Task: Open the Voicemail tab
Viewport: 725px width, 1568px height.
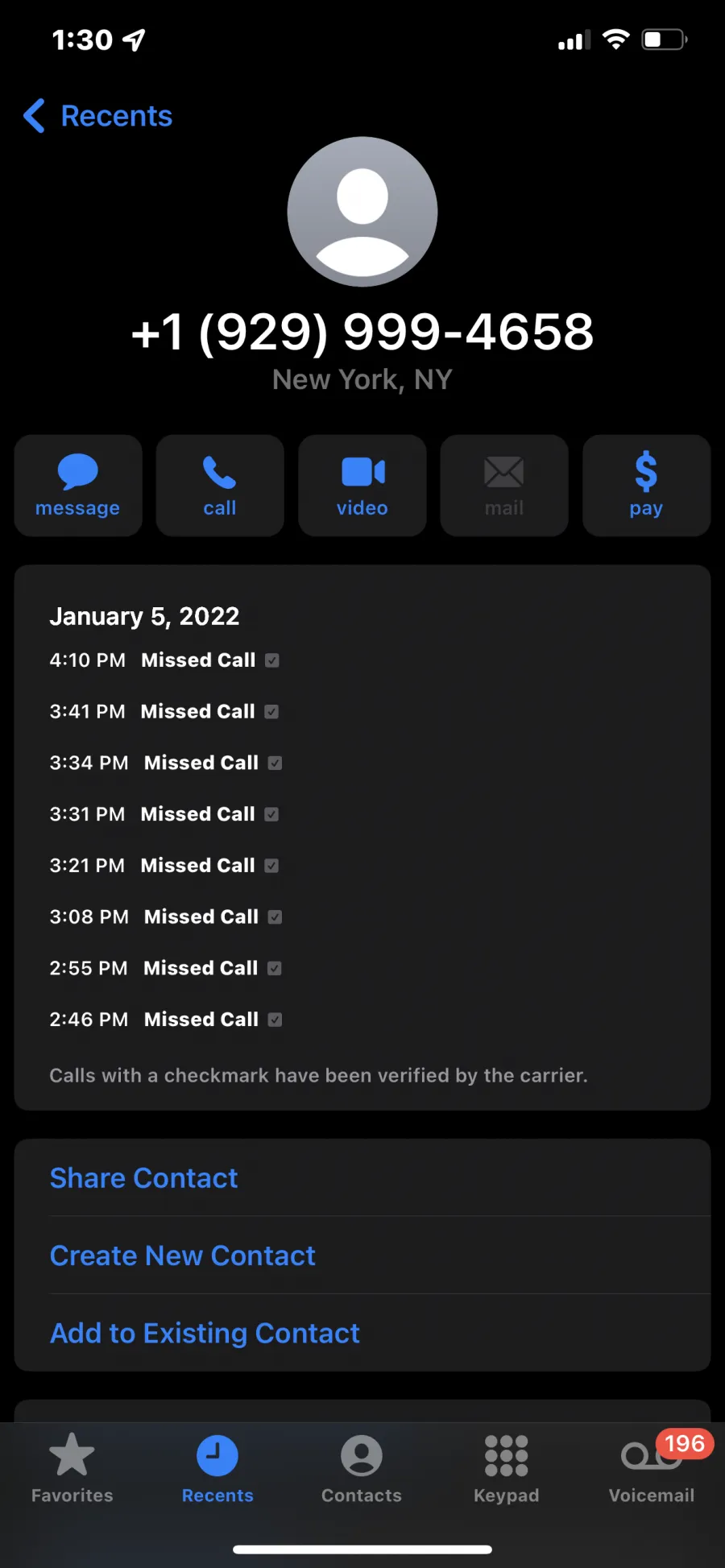Action: [652, 1469]
